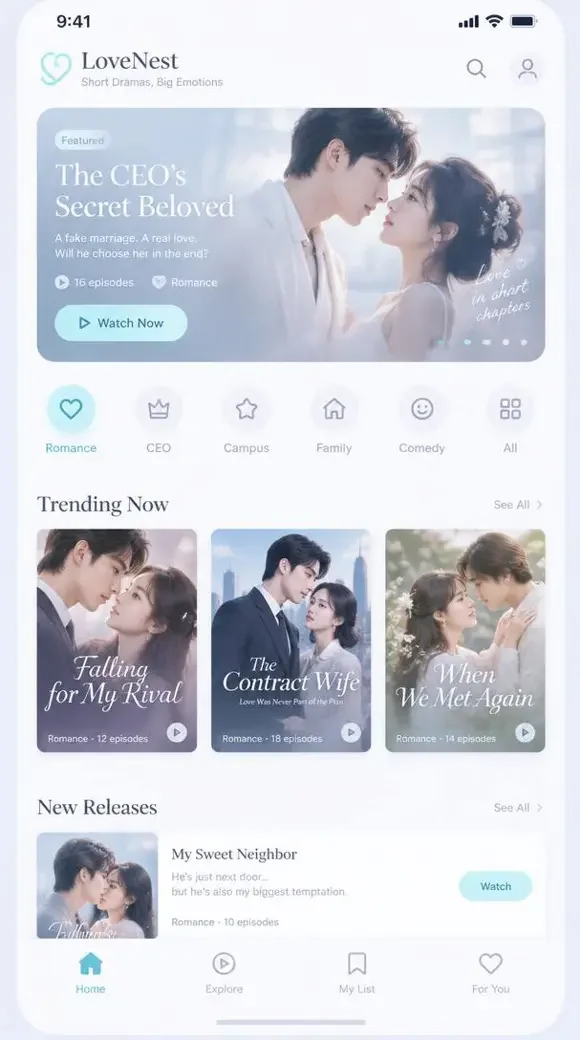See All New Releases

tap(518, 807)
